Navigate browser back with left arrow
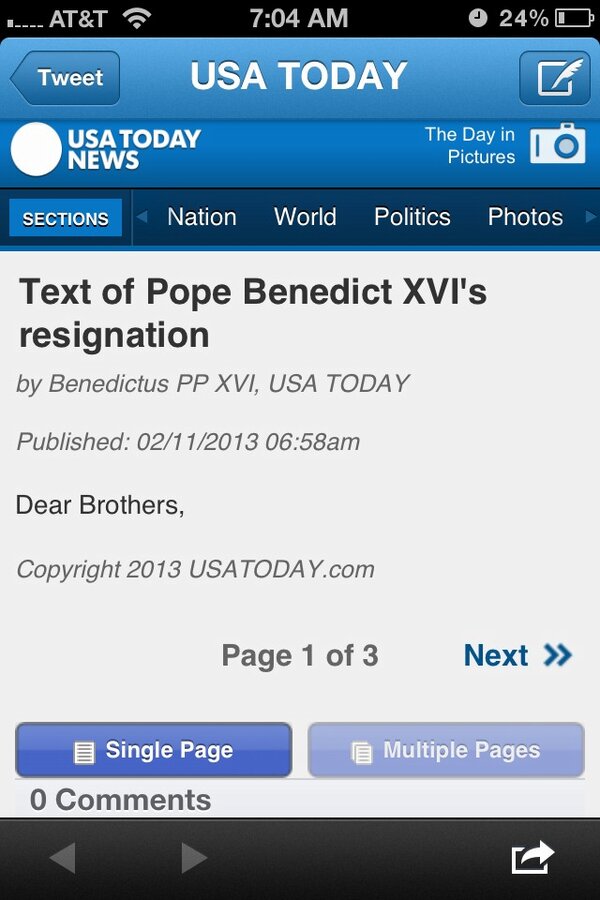This screenshot has width=600, height=900. coord(62,858)
